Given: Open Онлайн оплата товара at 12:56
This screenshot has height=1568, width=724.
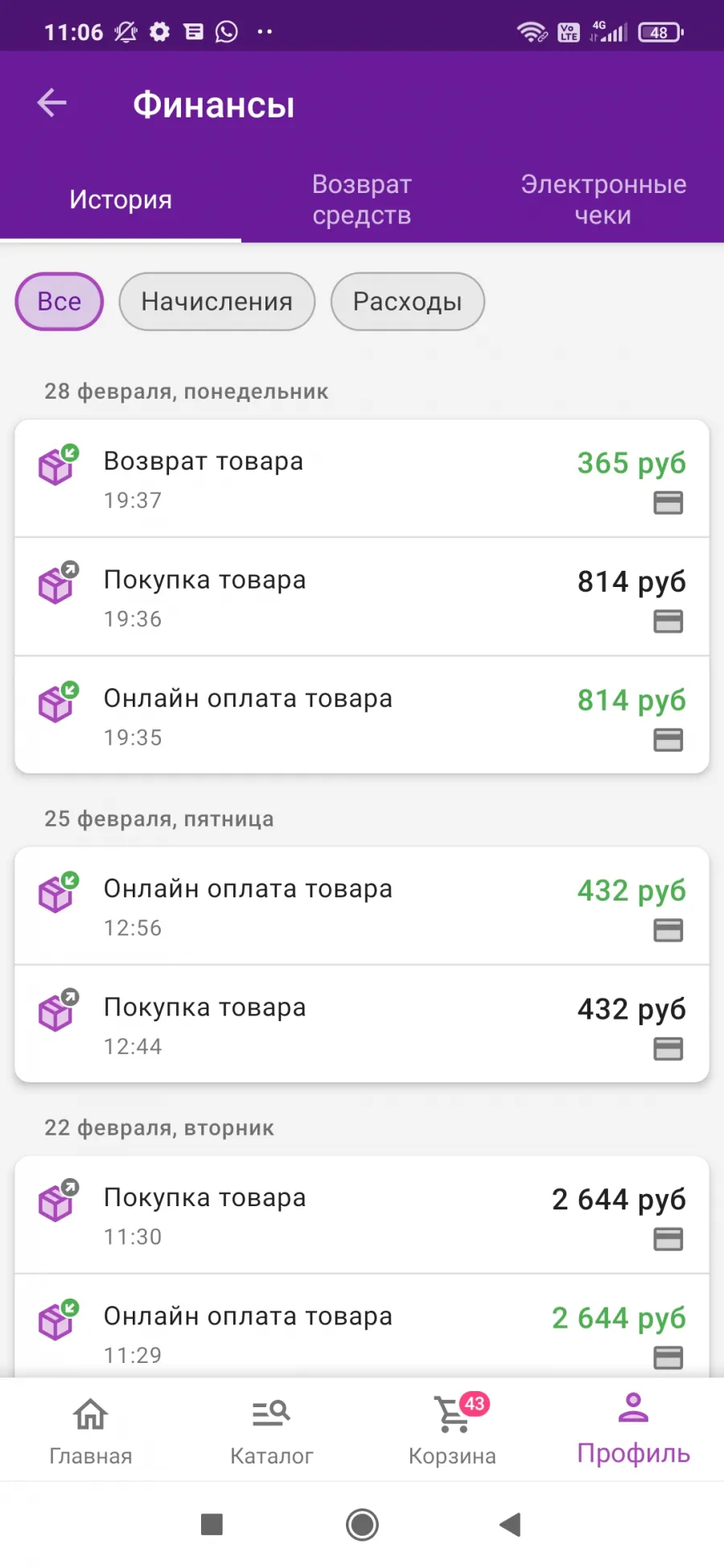Looking at the screenshot, I should 362,906.
